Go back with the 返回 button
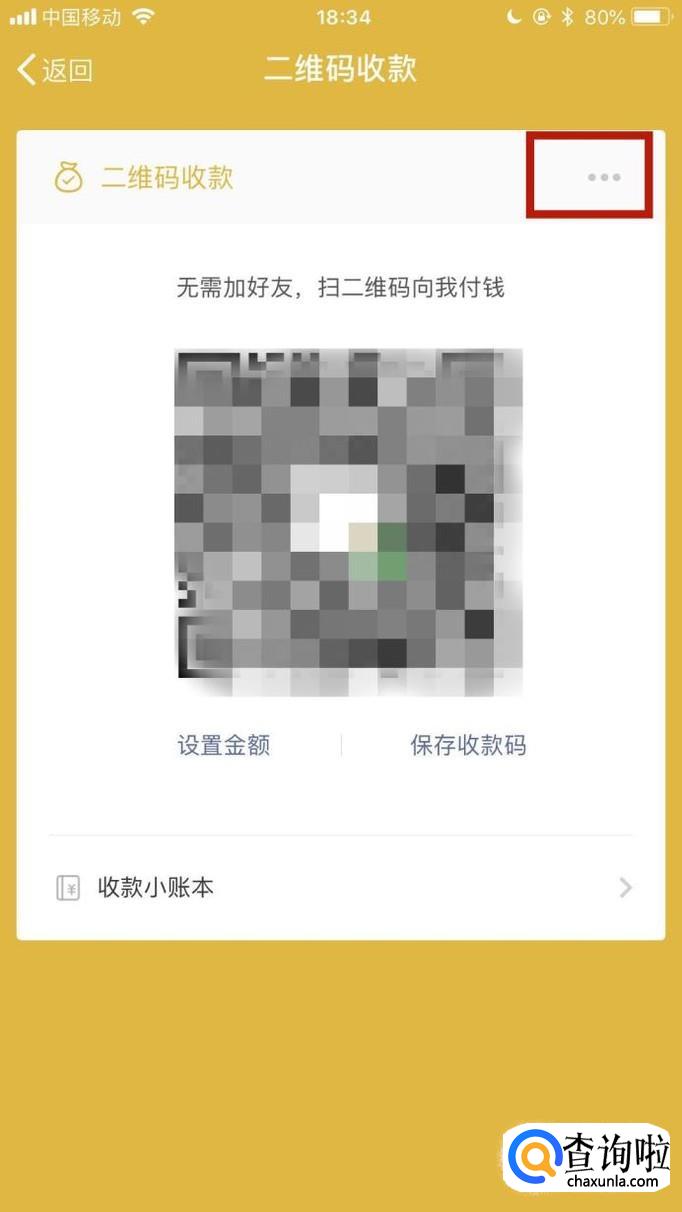 pos(55,70)
